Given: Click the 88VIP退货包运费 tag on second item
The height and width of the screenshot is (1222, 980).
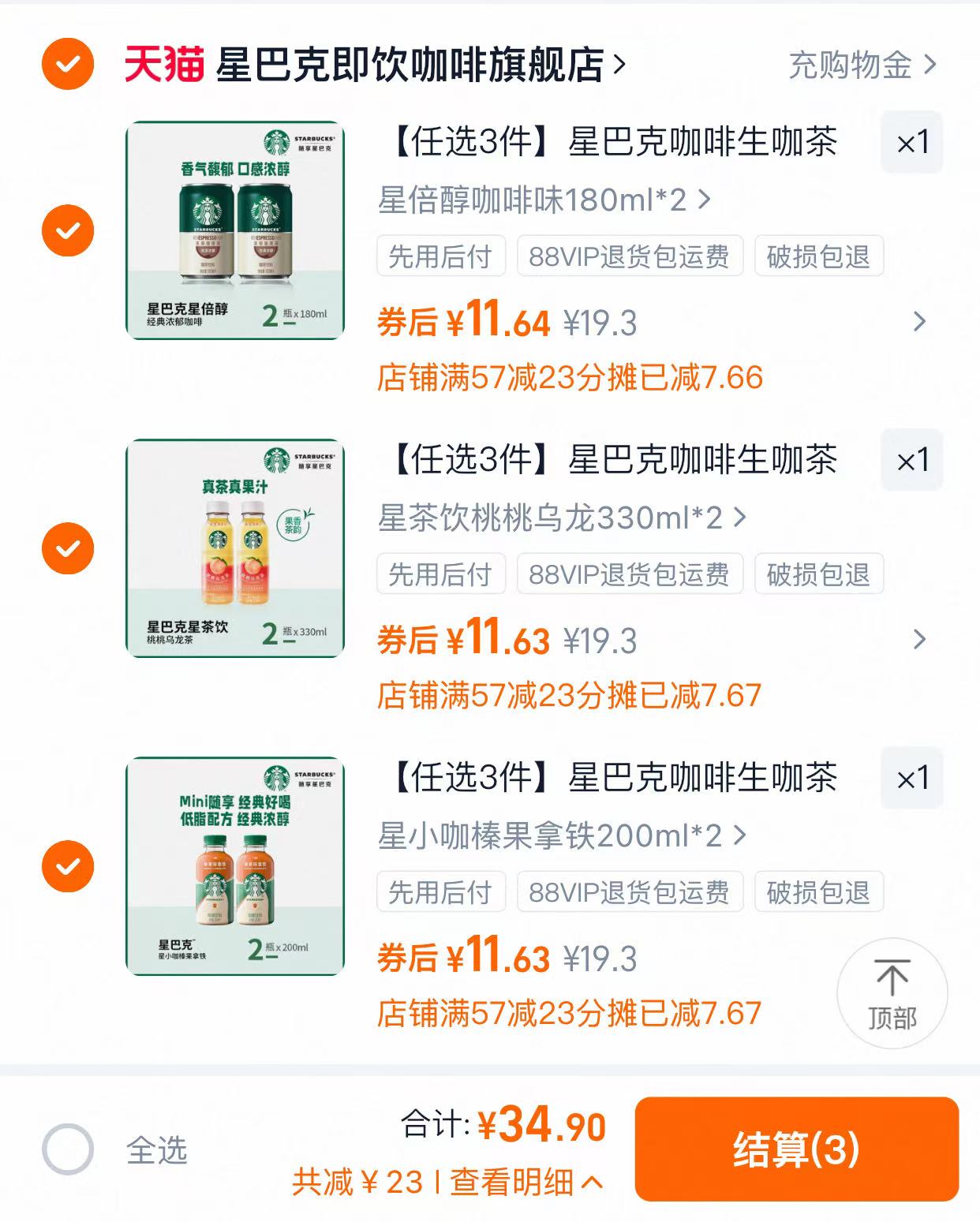Looking at the screenshot, I should (x=628, y=575).
